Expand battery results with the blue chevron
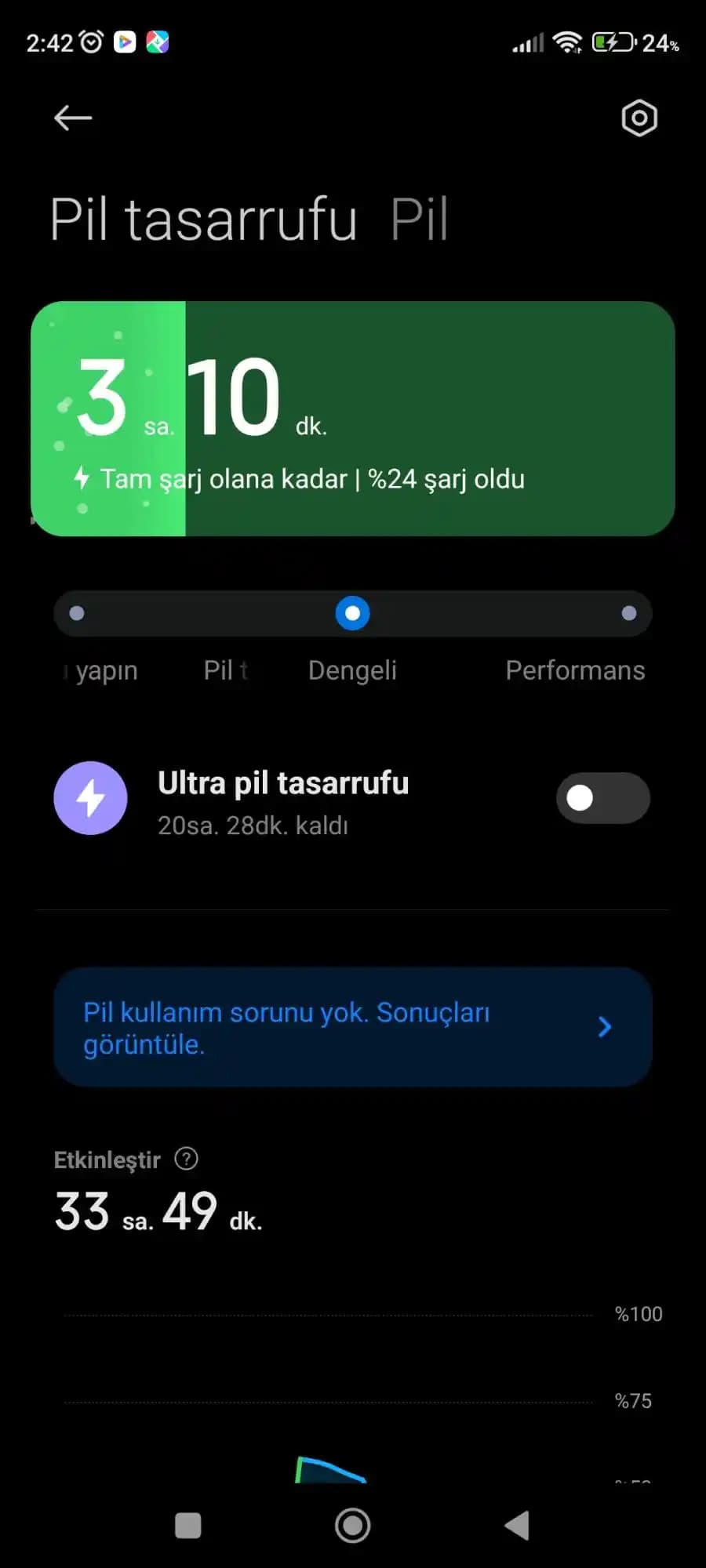The height and width of the screenshot is (1568, 706). point(604,1027)
